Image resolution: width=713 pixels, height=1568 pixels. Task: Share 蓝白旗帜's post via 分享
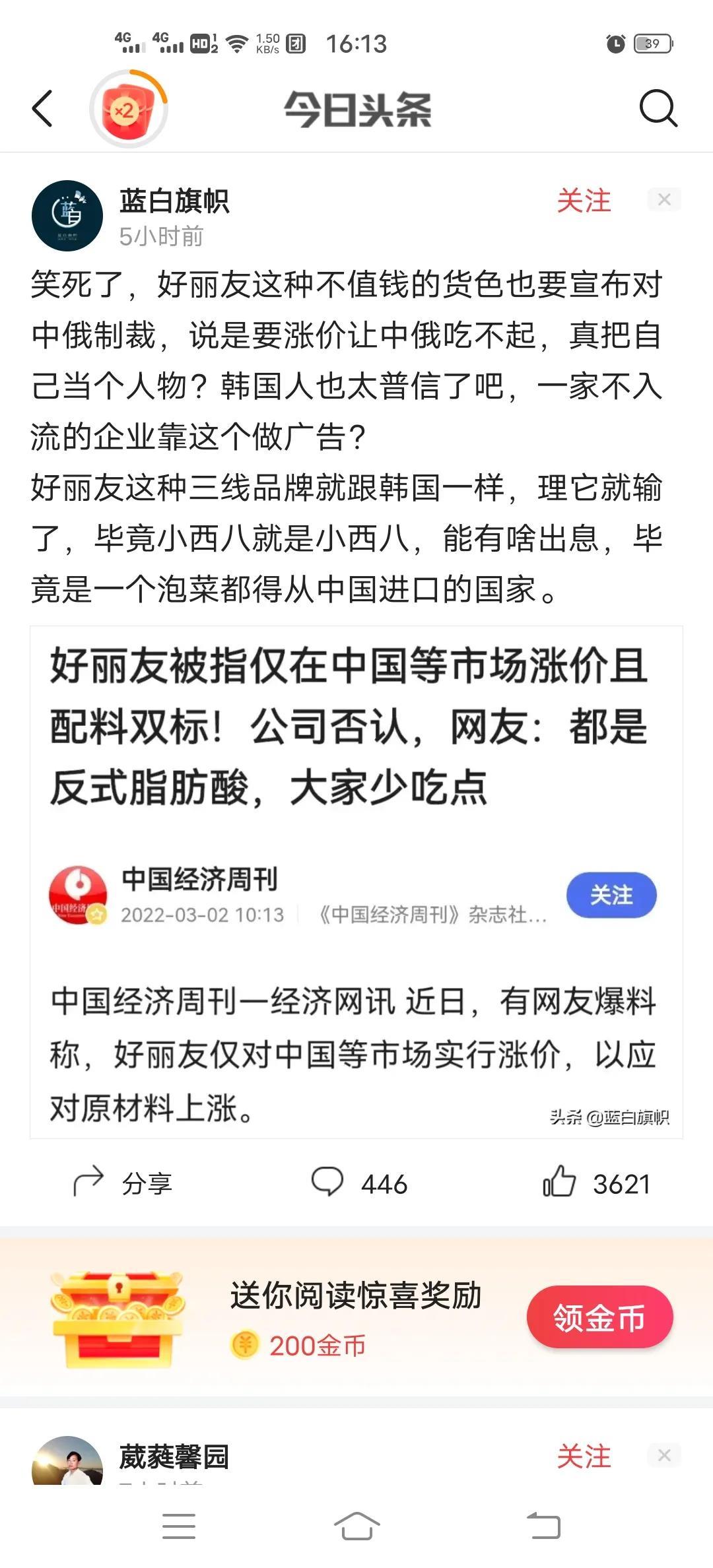click(x=123, y=1183)
